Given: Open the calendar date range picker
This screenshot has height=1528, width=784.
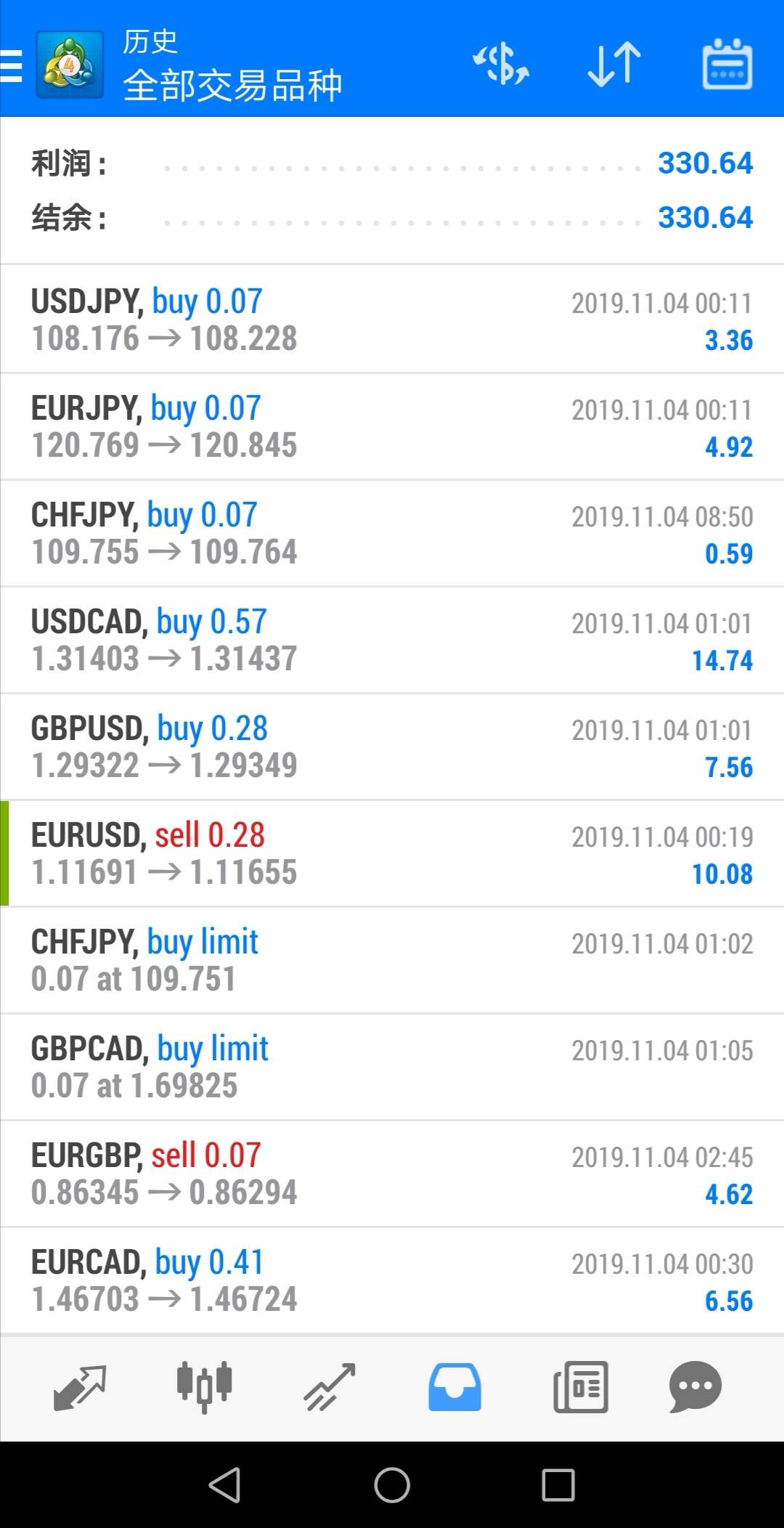Looking at the screenshot, I should tap(727, 65).
